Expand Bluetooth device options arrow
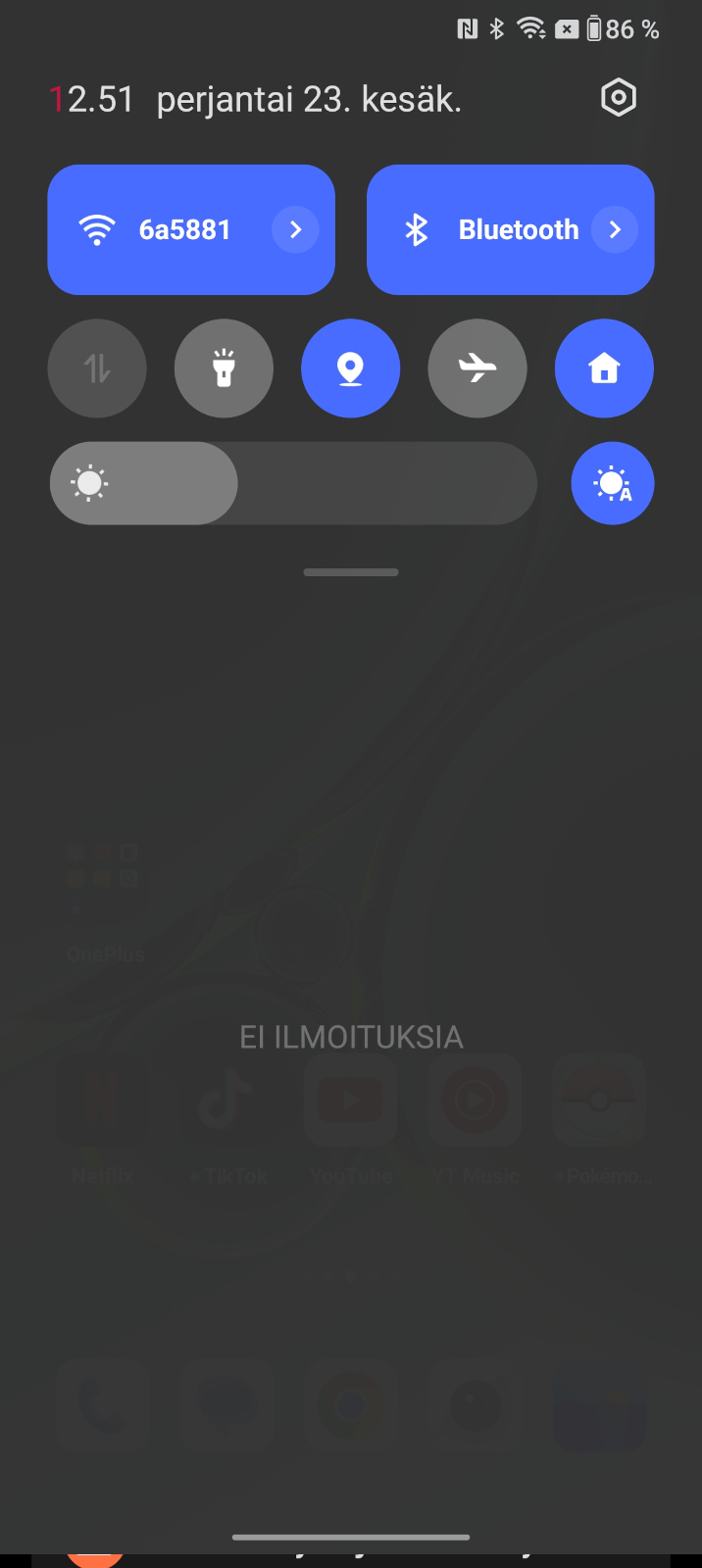 click(615, 229)
